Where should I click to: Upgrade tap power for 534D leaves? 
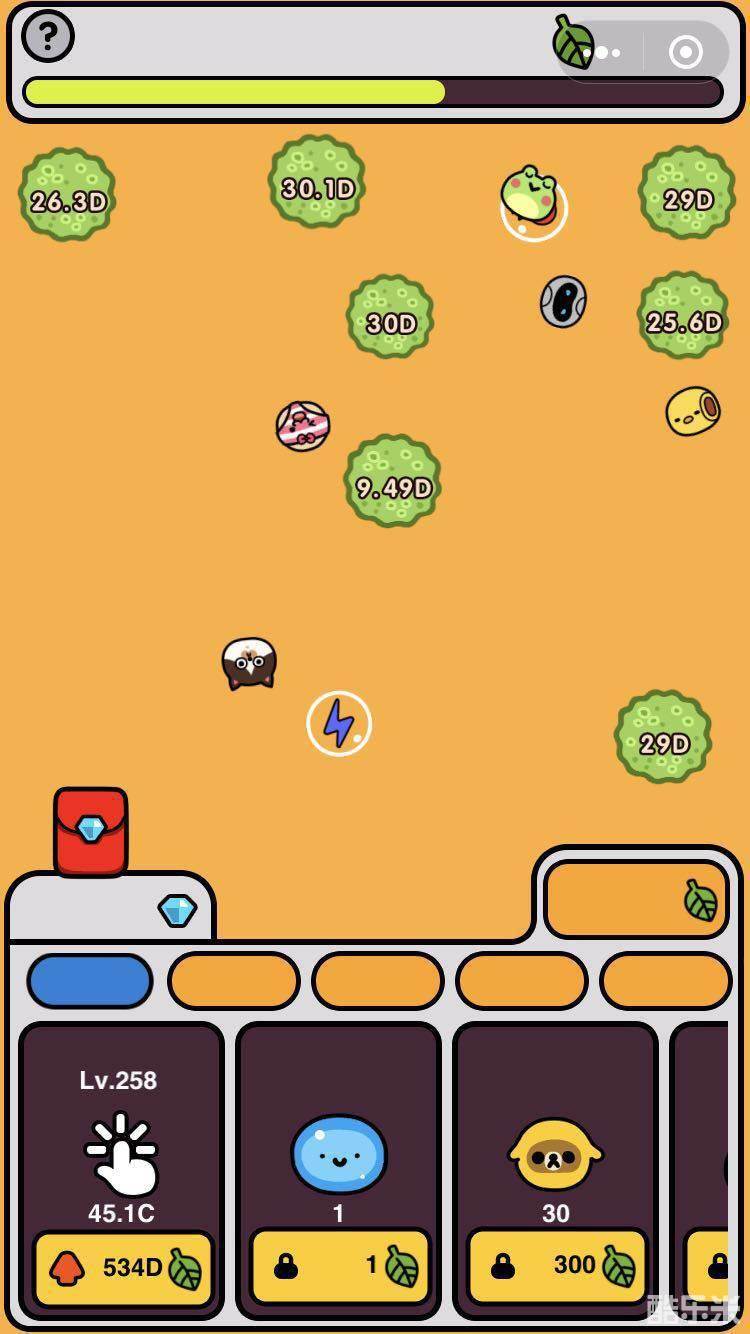[x=123, y=1268]
